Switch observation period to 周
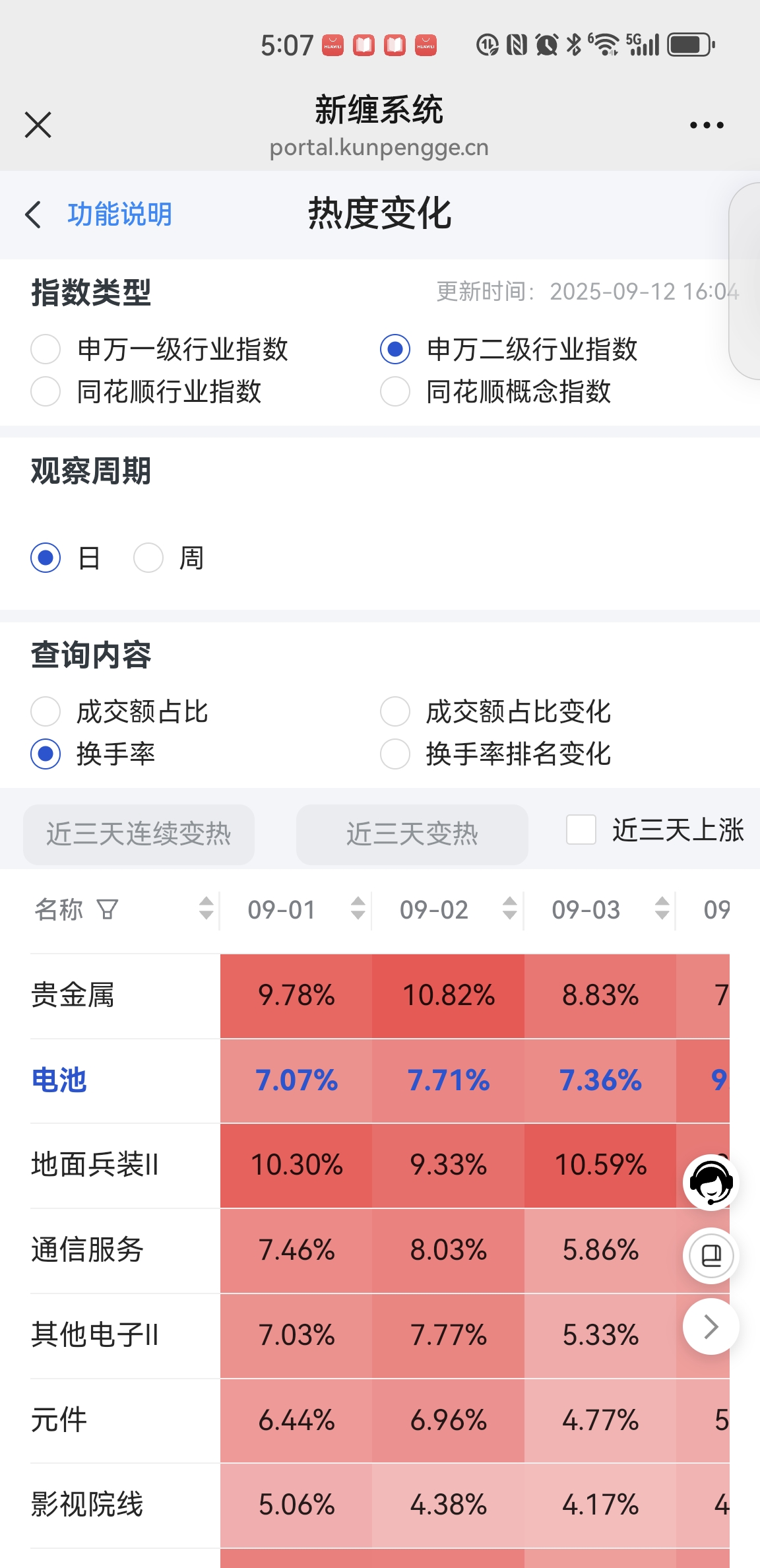Image resolution: width=760 pixels, height=1568 pixels. coord(148,558)
